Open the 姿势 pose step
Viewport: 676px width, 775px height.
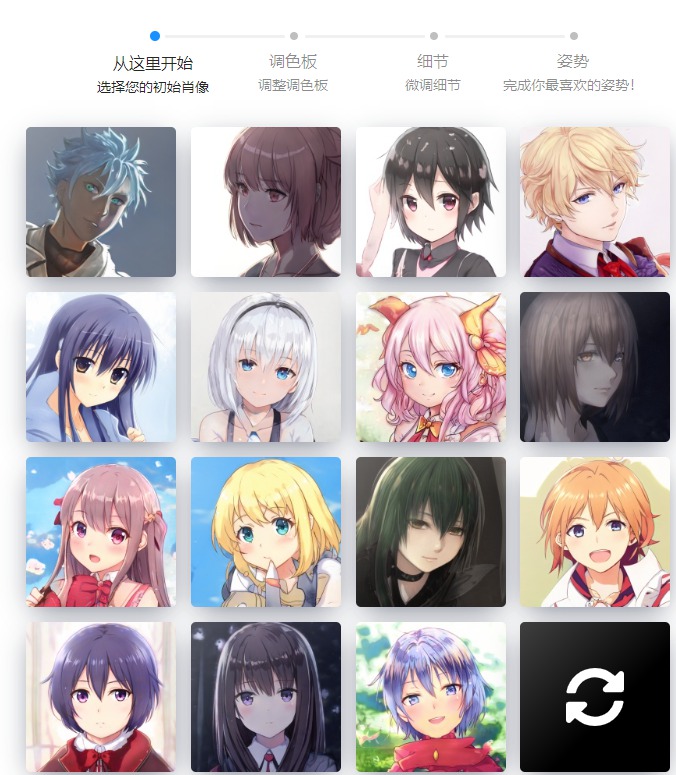tap(572, 62)
